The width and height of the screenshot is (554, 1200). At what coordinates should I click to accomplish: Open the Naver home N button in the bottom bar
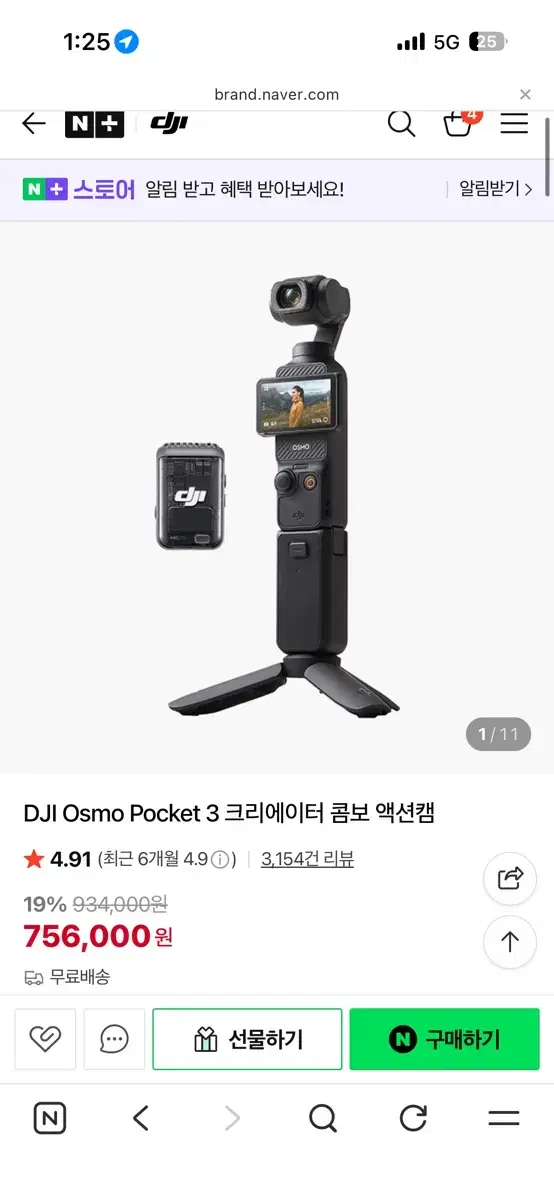(x=50, y=1118)
